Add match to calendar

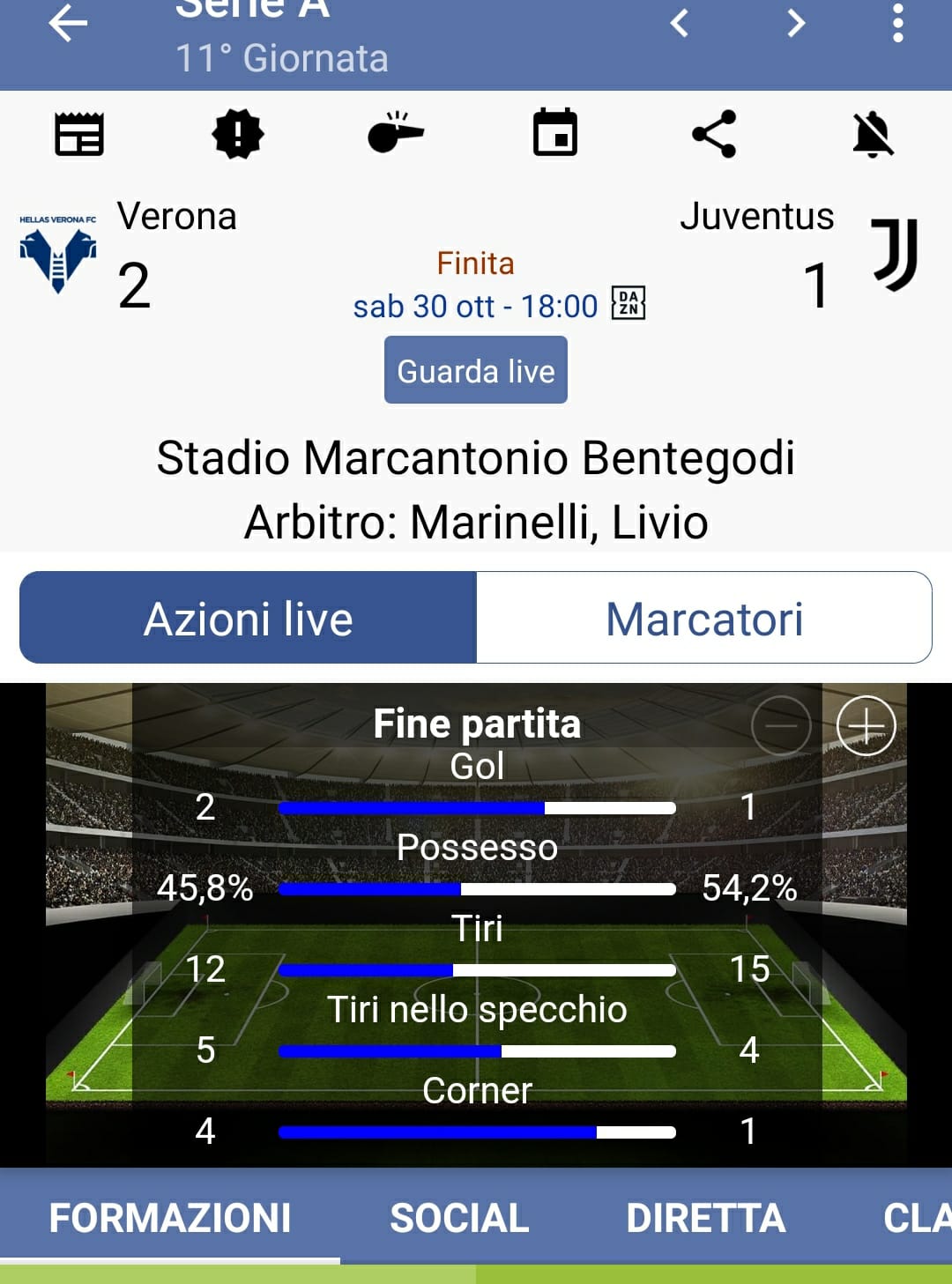(x=555, y=134)
